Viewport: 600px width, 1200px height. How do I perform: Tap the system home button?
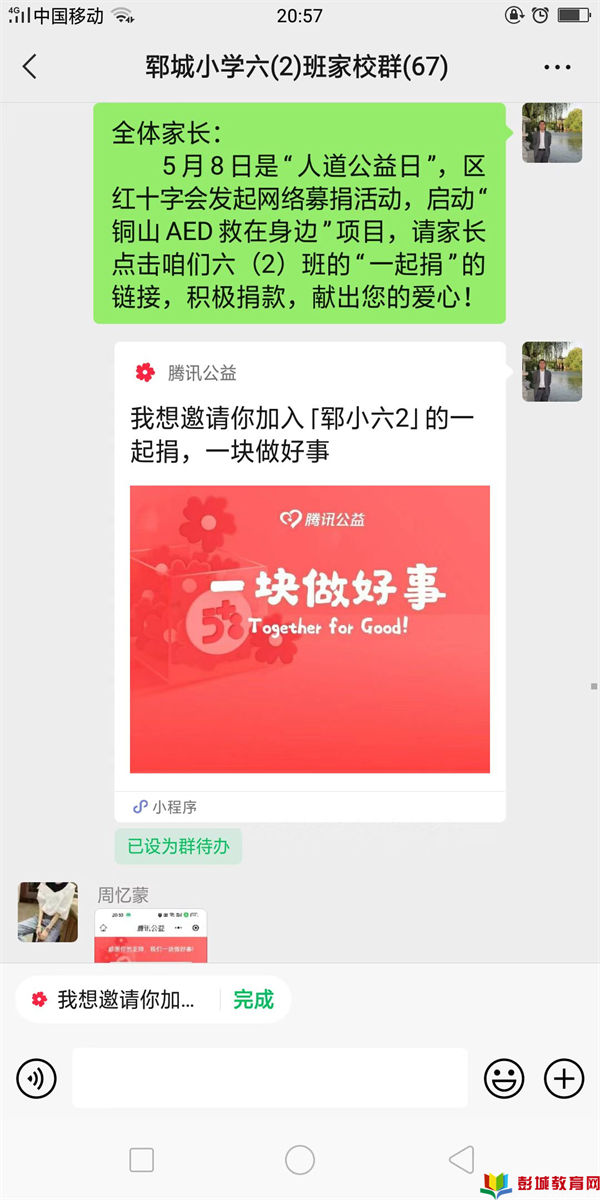300,1160
